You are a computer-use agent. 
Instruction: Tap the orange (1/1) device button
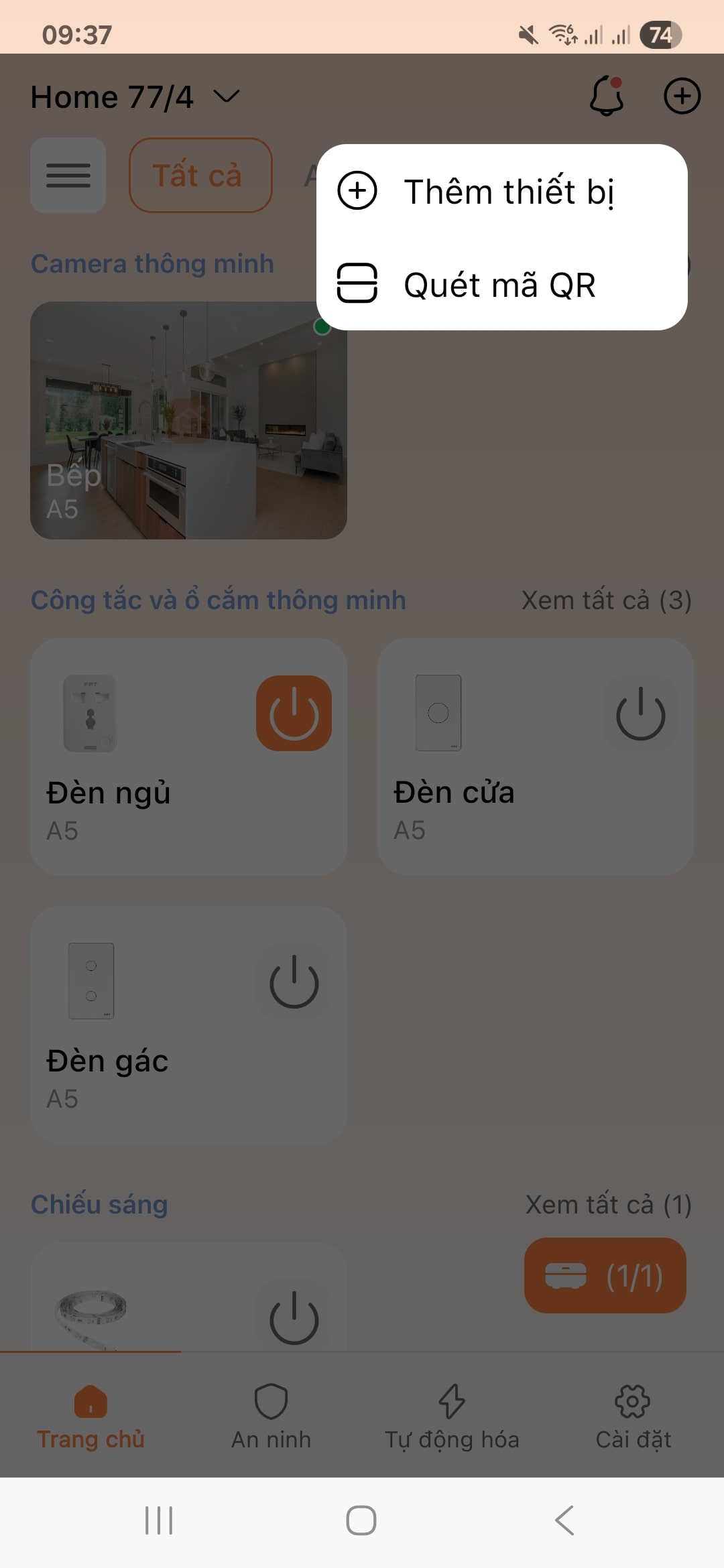605,1276
